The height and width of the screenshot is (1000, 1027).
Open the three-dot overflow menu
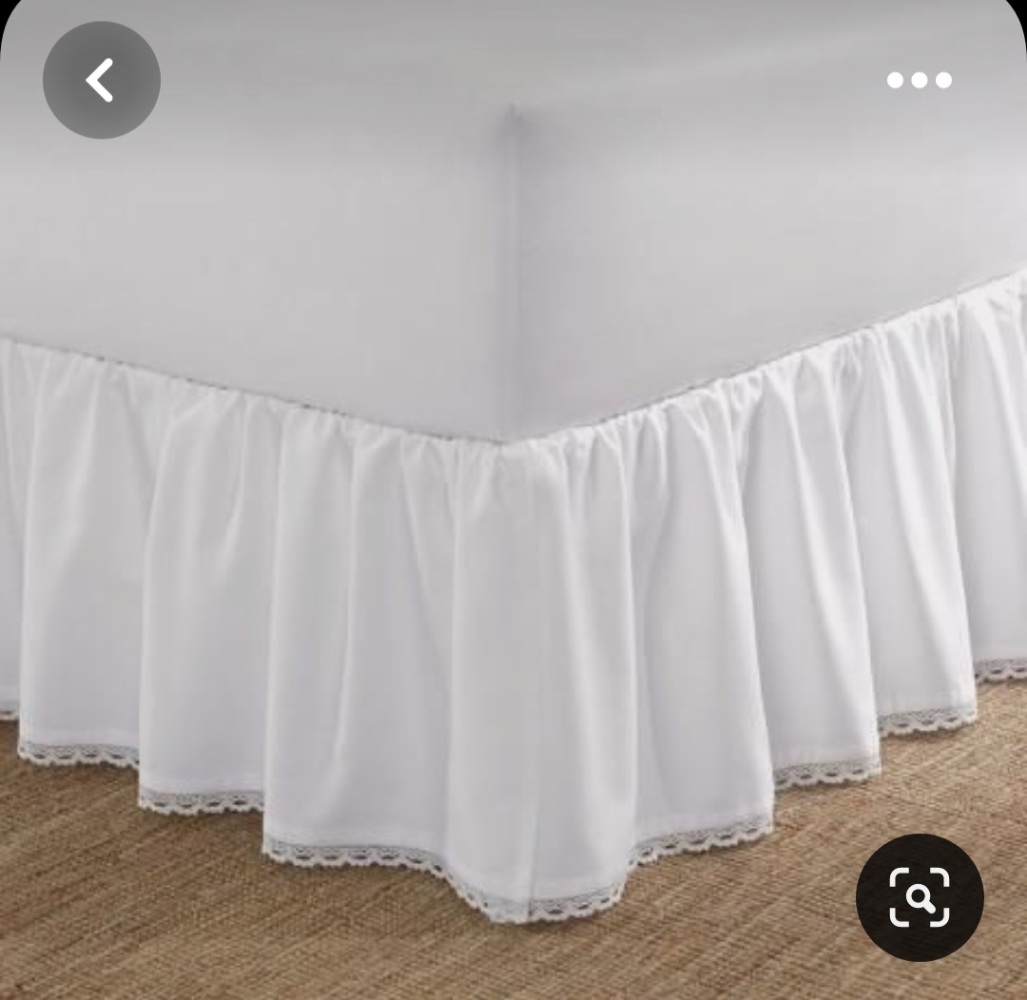coord(919,80)
